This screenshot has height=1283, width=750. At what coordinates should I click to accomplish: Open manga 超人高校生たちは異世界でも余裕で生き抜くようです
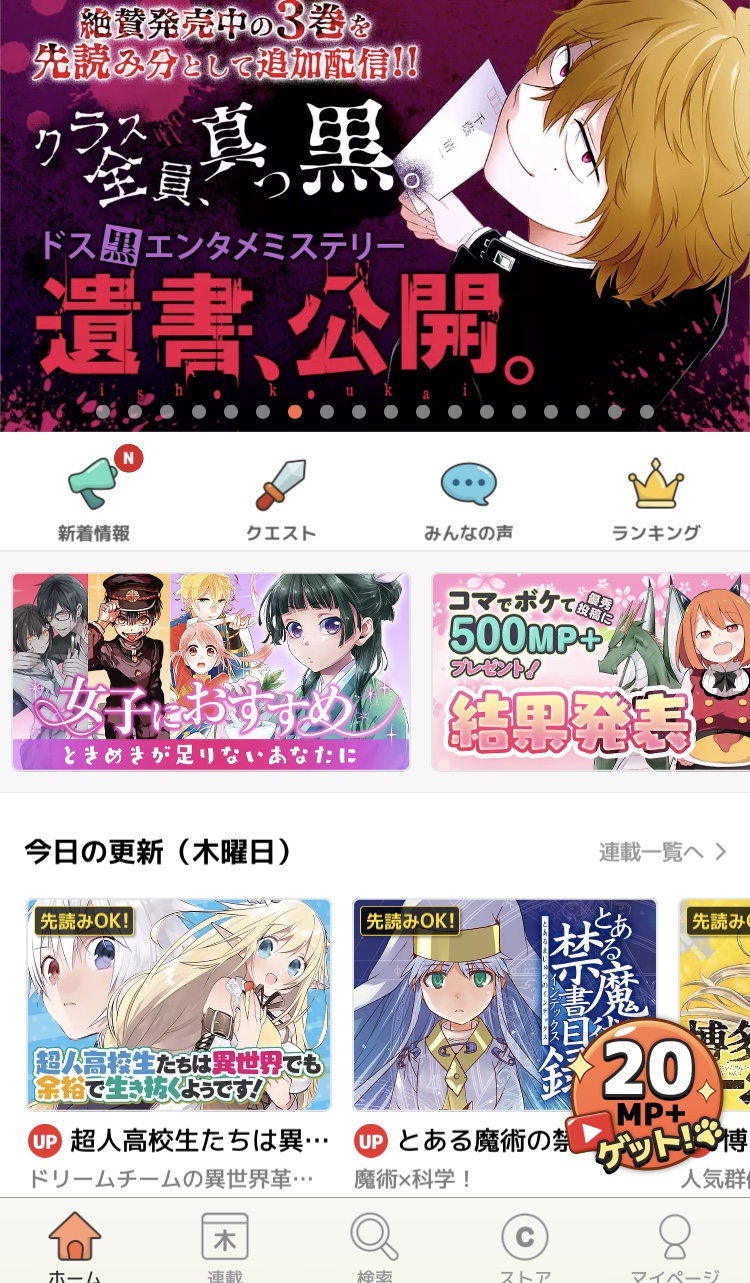(179, 1005)
